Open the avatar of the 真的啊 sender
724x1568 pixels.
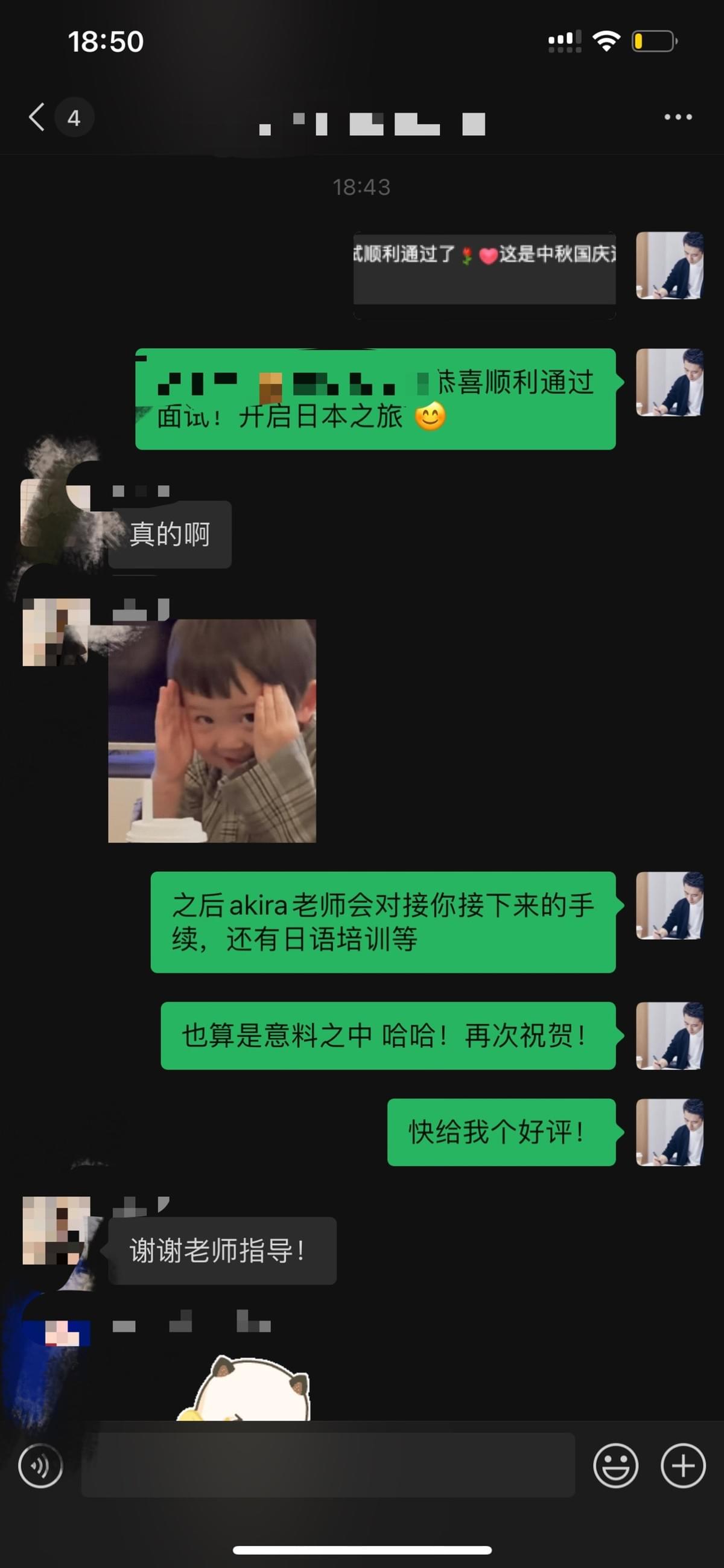(x=55, y=512)
